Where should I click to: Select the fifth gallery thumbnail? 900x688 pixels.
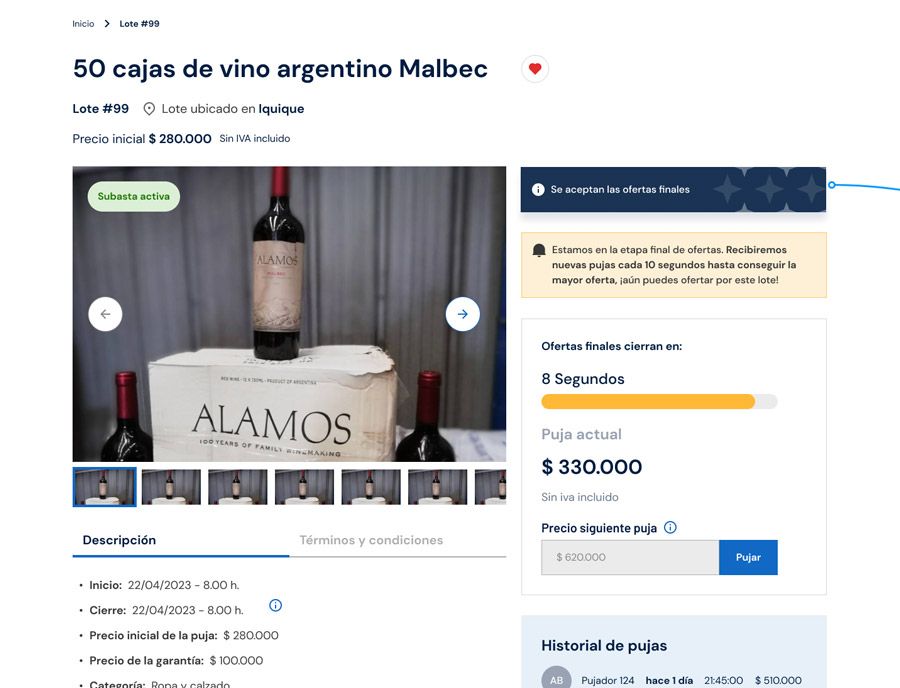click(371, 487)
